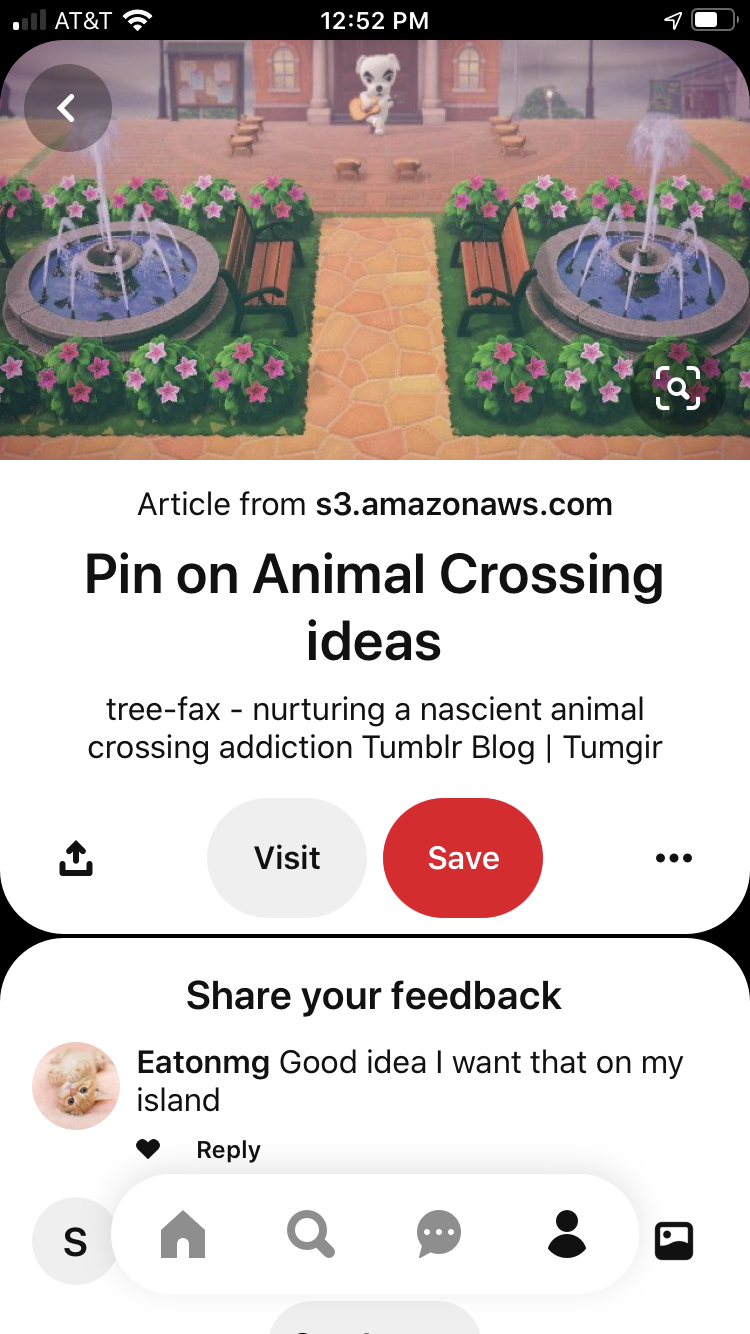Save this pin to a board
Image resolution: width=750 pixels, height=1334 pixels.
point(463,858)
